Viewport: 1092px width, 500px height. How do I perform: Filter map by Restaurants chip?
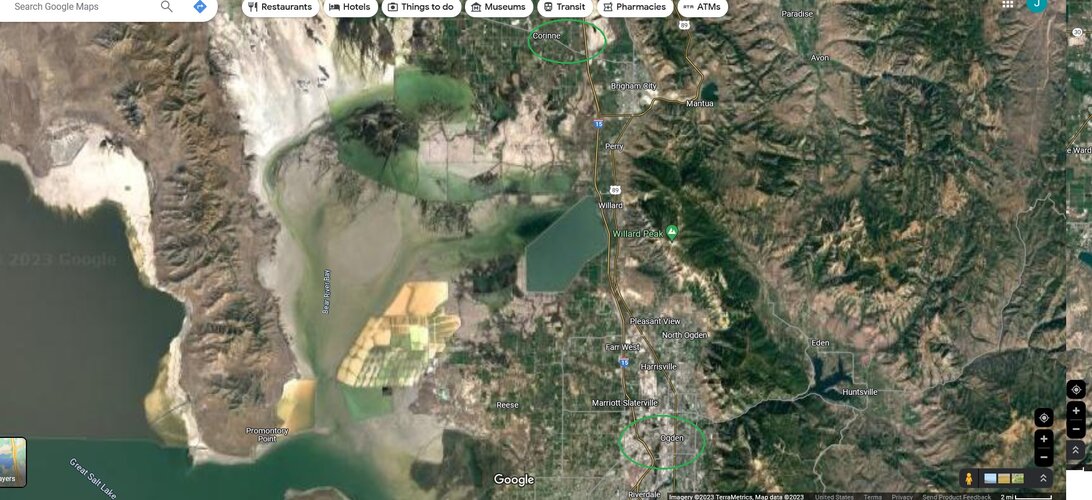click(x=280, y=7)
